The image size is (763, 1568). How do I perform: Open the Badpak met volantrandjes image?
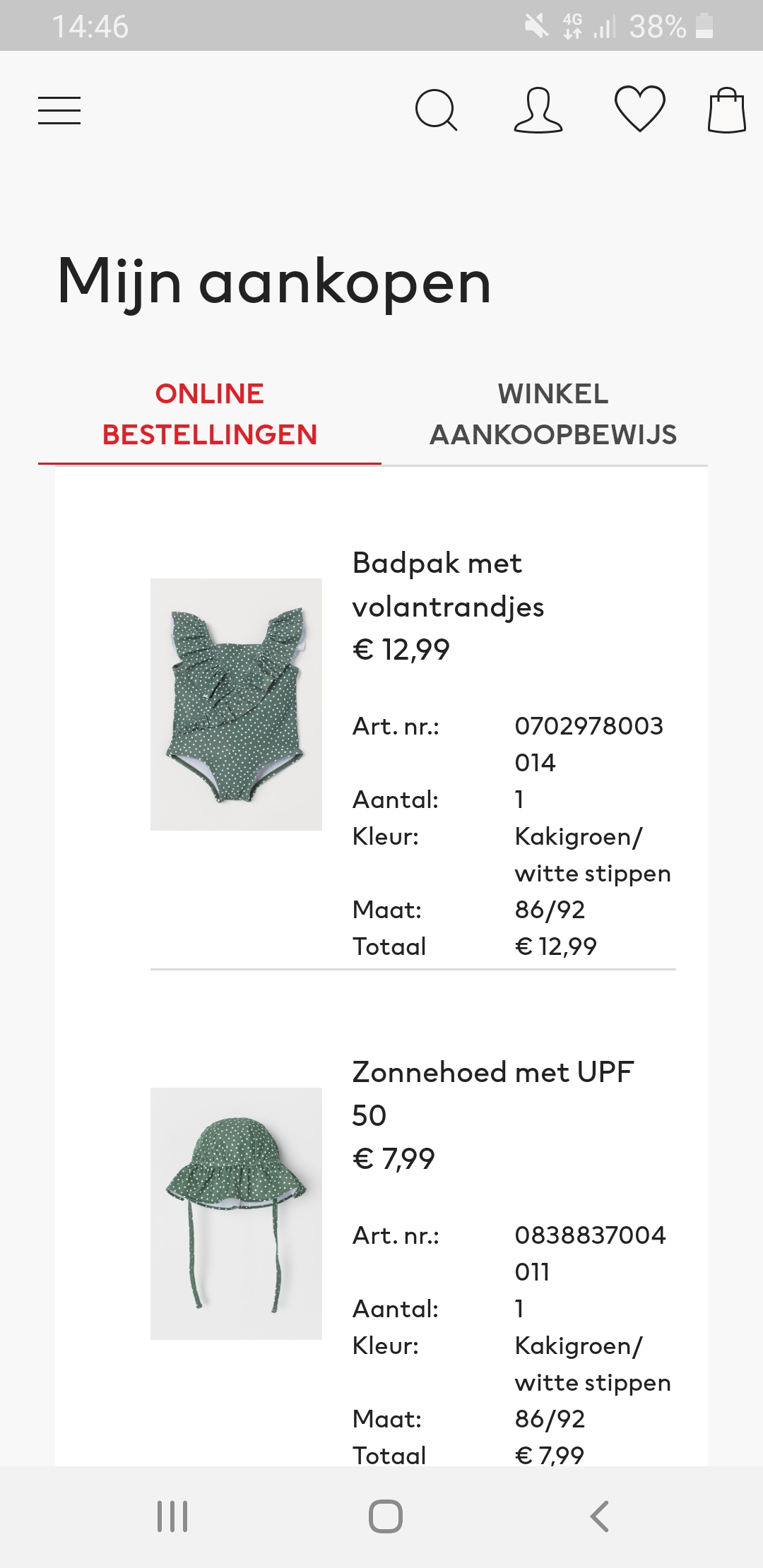[x=236, y=704]
